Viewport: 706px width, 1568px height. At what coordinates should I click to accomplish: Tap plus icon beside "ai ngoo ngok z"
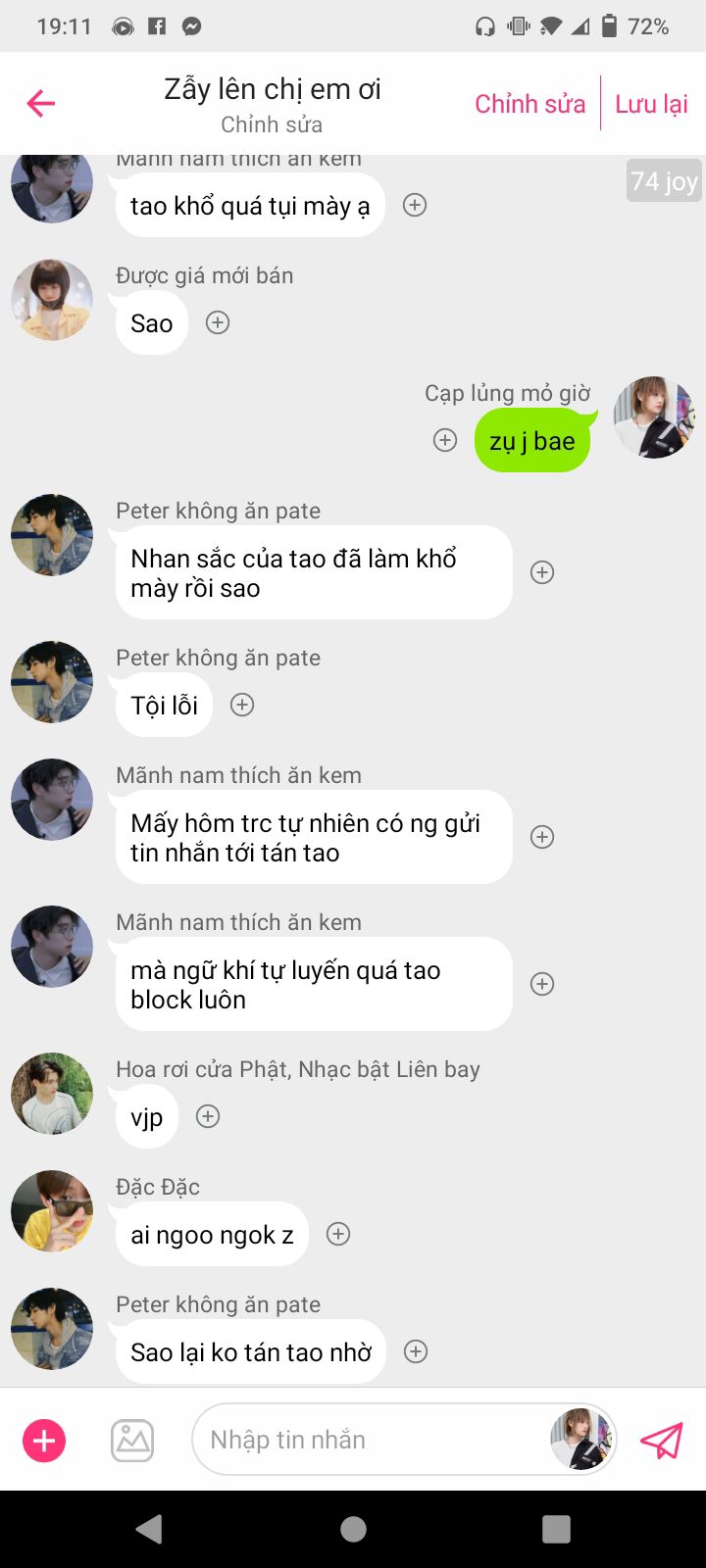point(338,1234)
